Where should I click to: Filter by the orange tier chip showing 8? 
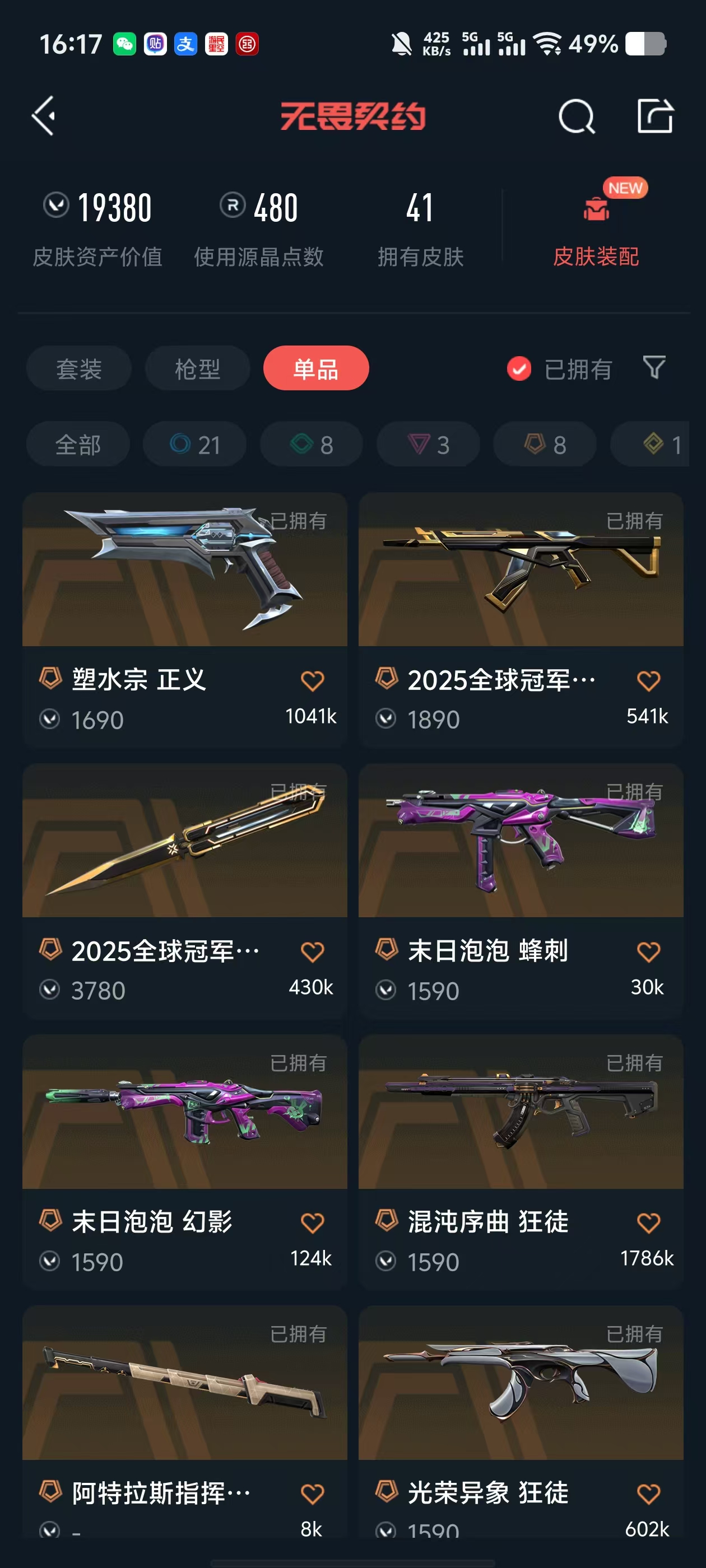click(545, 444)
